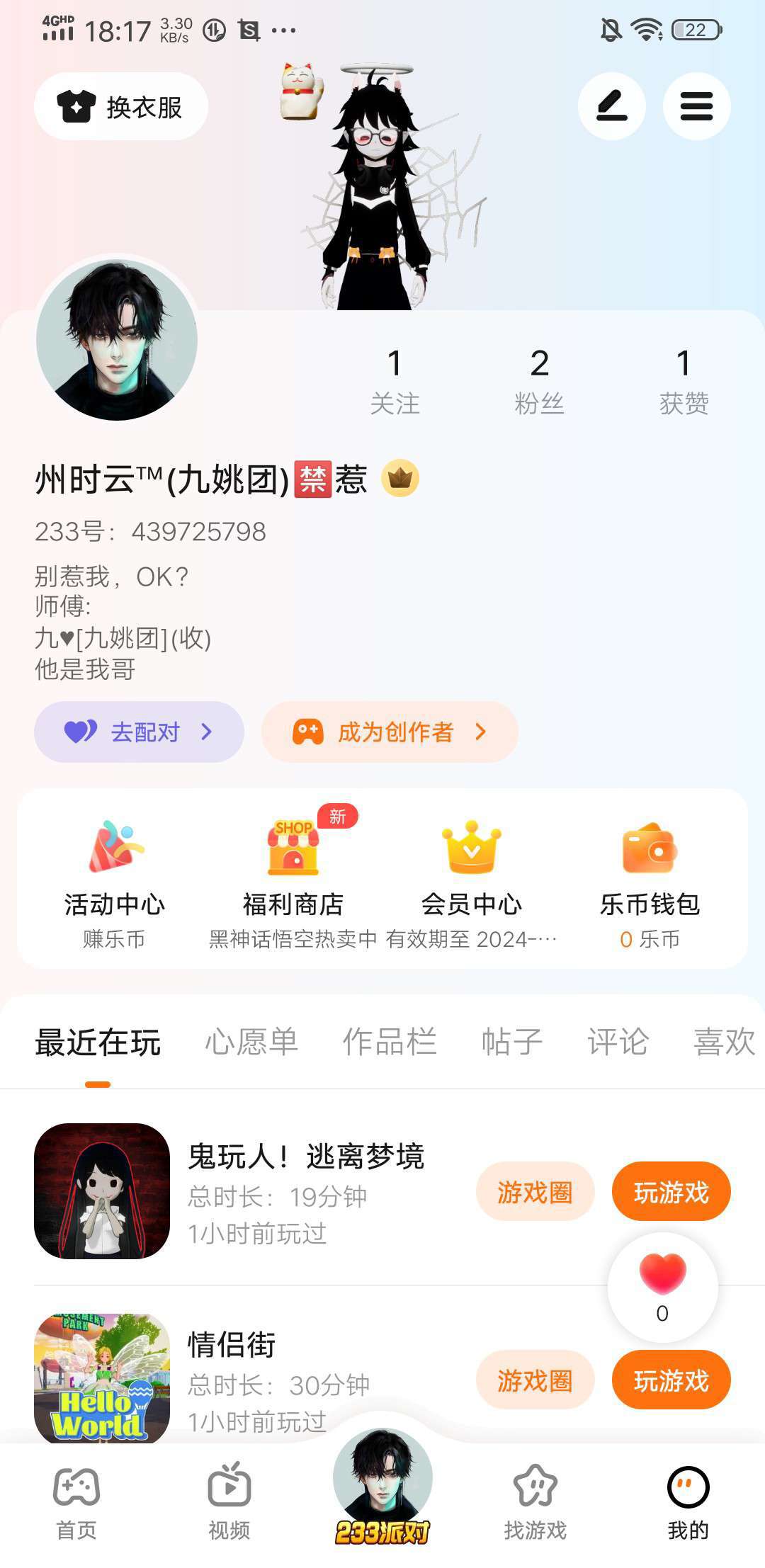Open 活动中心 activity center
Screen dimensions: 765x1568
[114, 882]
